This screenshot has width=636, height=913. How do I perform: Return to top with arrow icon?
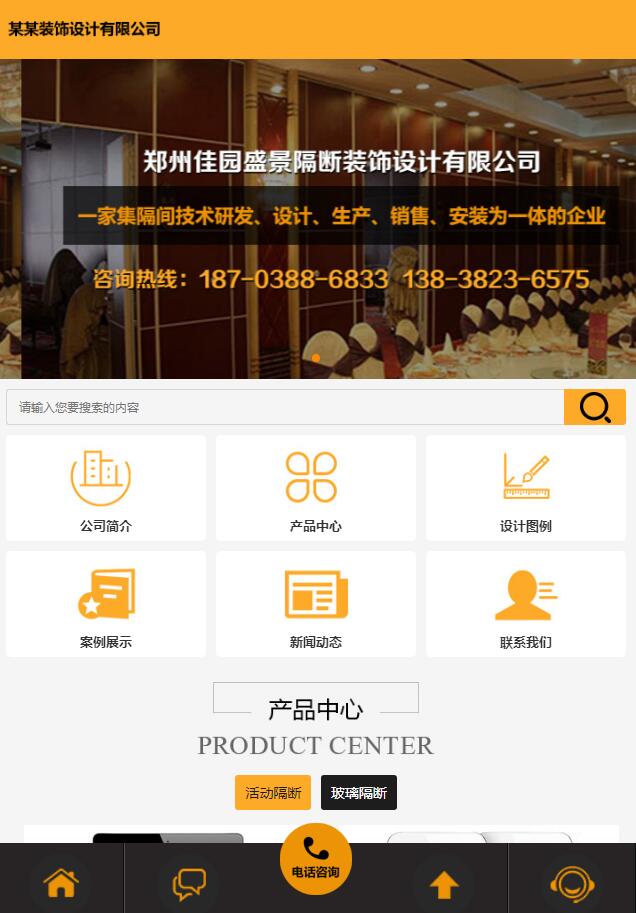point(444,884)
